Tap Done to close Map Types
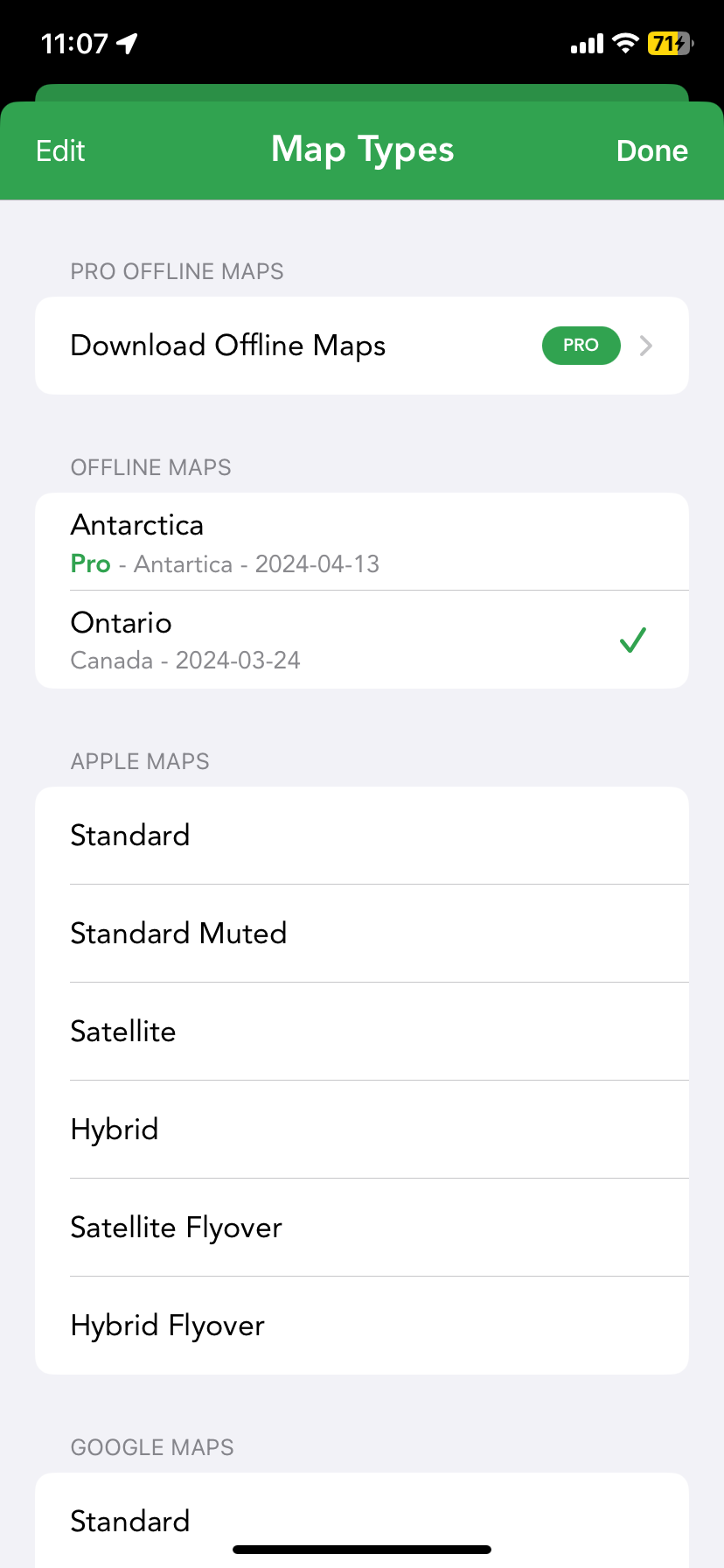724x1568 pixels. click(x=652, y=150)
